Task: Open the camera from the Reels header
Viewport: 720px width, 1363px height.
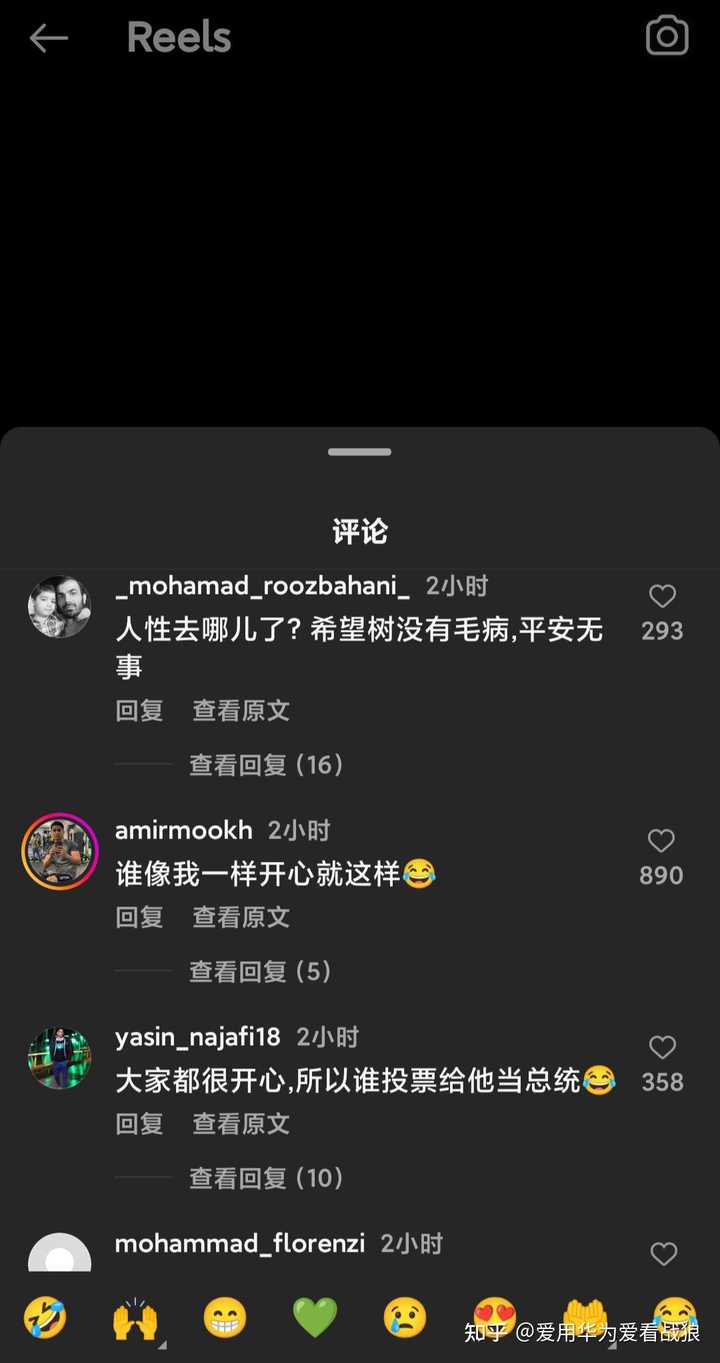Action: tap(667, 37)
